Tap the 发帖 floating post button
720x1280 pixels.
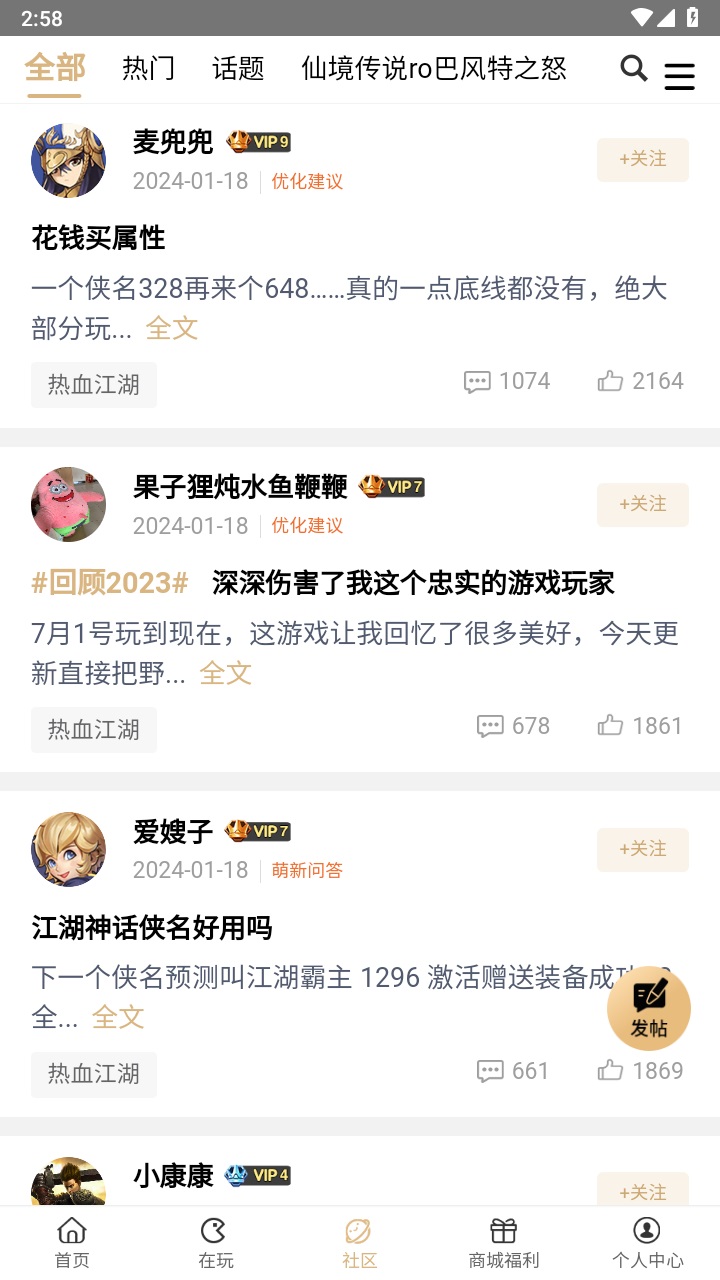pyautogui.click(x=648, y=1008)
